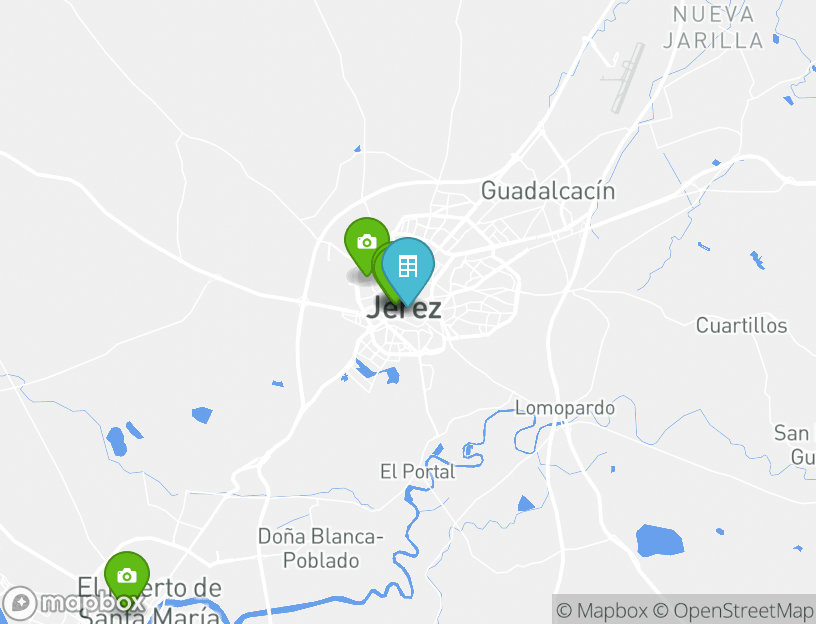The width and height of the screenshot is (816, 624).
Task: Open the © Mapbox attribution link
Action: (x=602, y=610)
